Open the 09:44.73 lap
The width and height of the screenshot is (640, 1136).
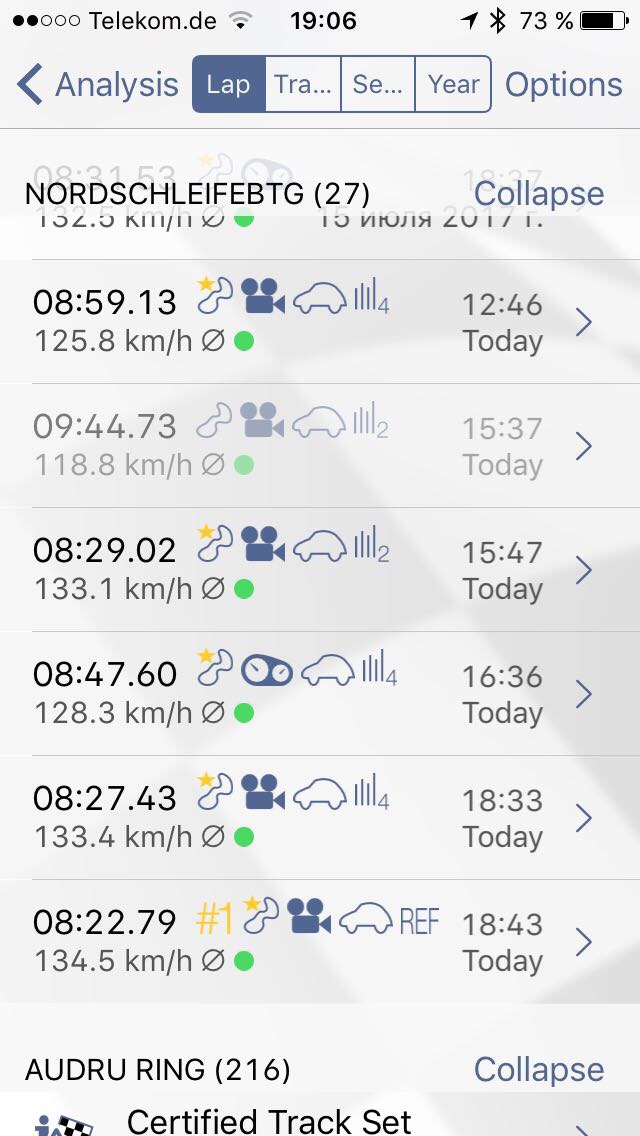click(320, 446)
